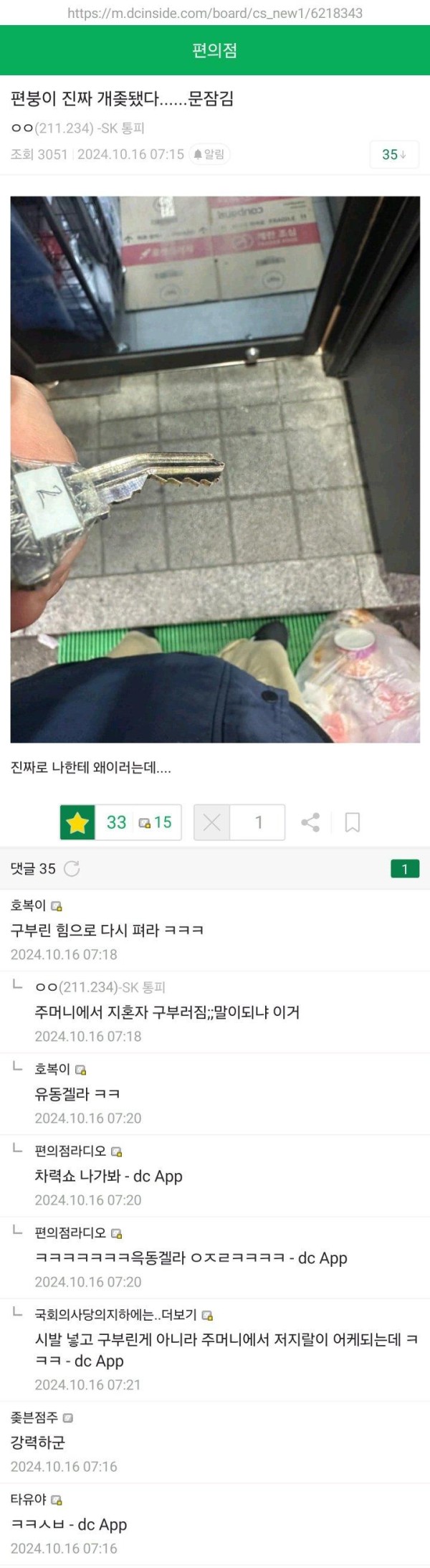Image resolution: width=430 pixels, height=1568 pixels.
Task: Open the bent key photo
Action: point(215,469)
